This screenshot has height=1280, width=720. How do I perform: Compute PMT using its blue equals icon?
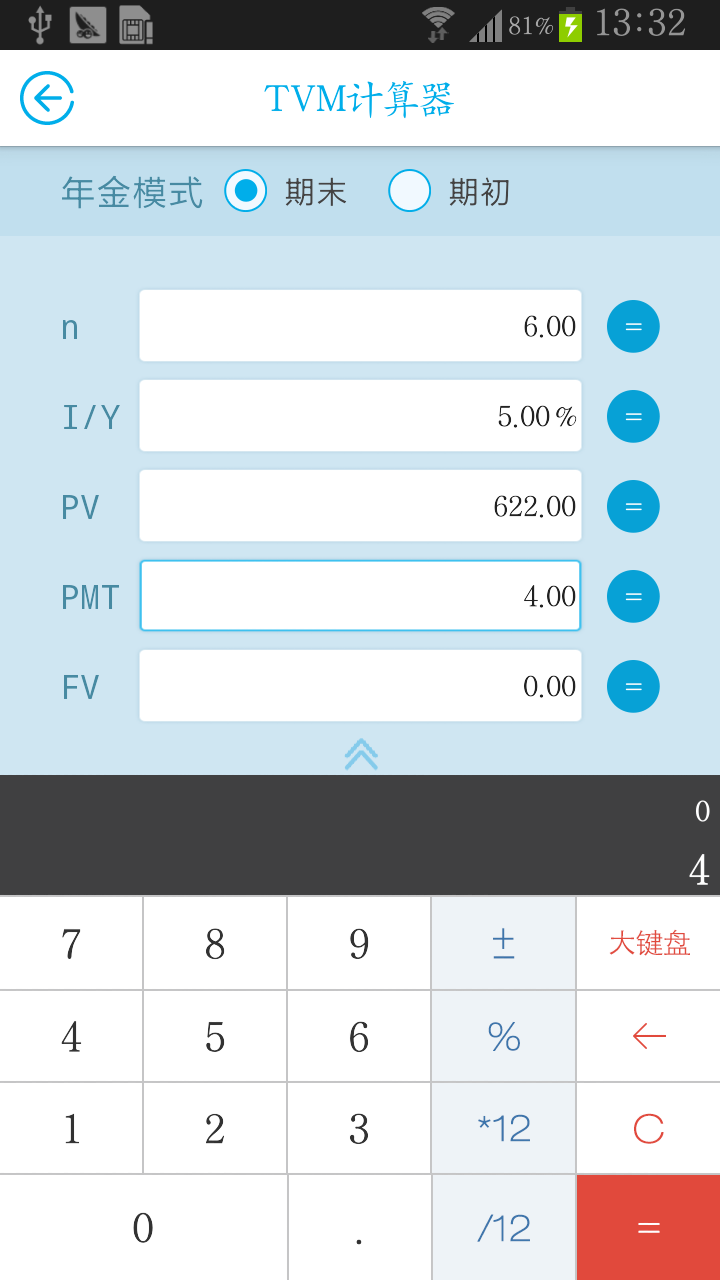pos(633,596)
